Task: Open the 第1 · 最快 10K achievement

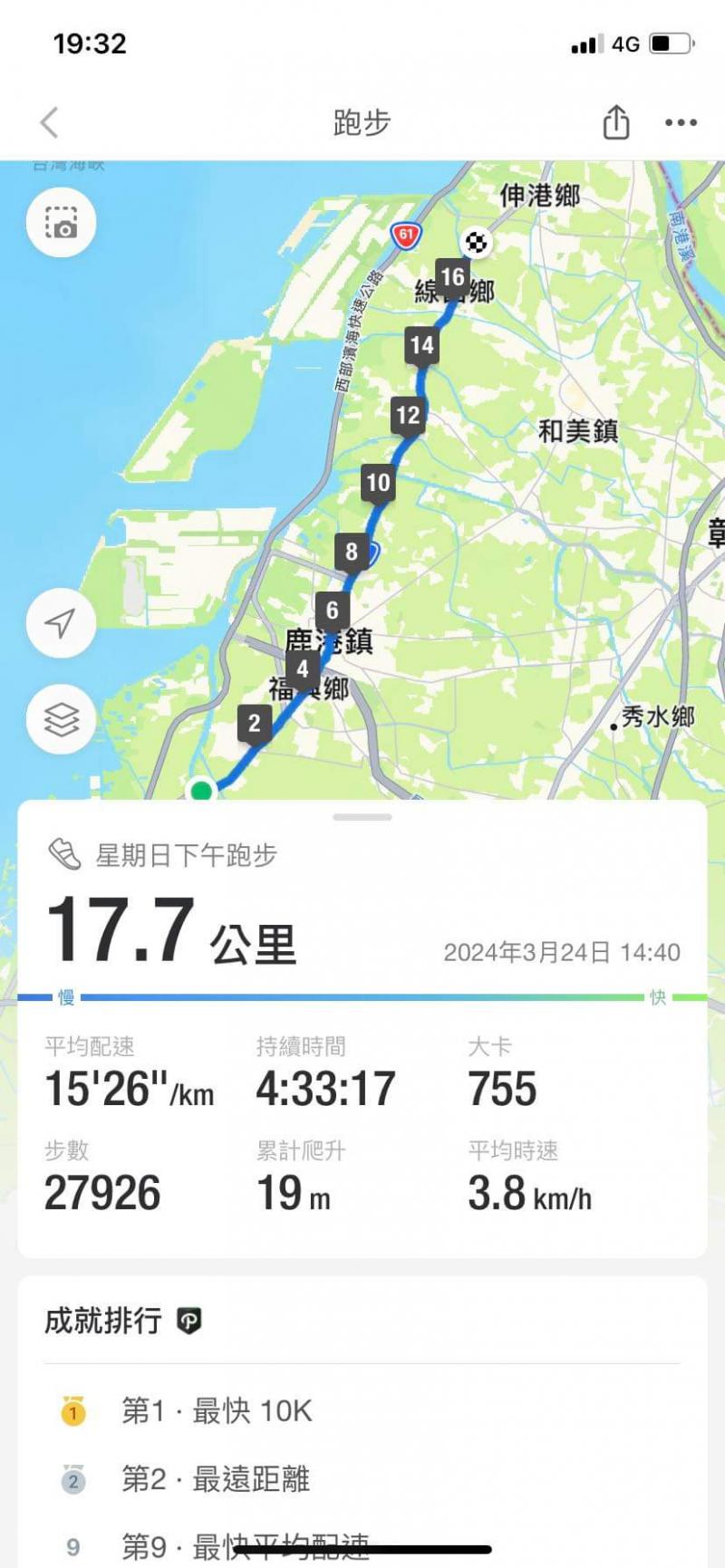Action: coord(217,1410)
